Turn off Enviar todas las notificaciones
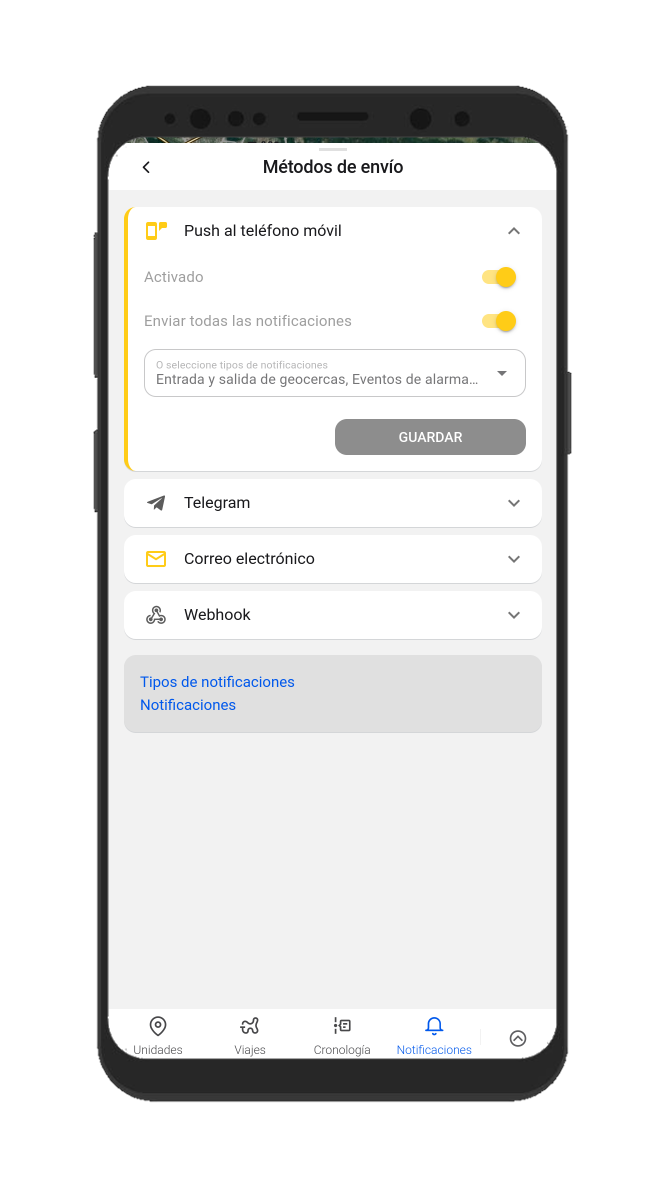This screenshot has height=1196, width=665. (x=499, y=321)
